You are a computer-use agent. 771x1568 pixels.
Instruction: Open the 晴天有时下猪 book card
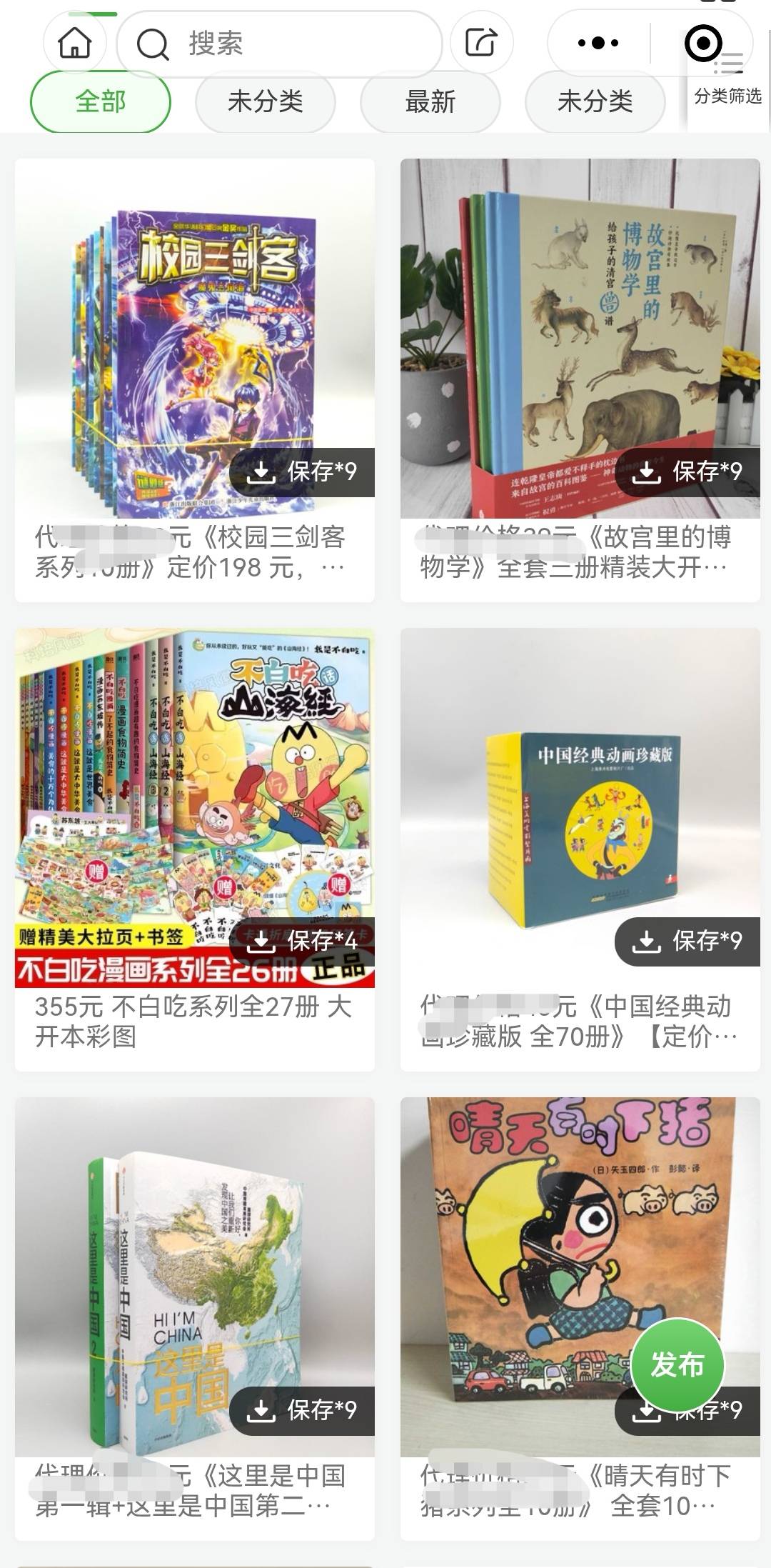pos(580,1319)
